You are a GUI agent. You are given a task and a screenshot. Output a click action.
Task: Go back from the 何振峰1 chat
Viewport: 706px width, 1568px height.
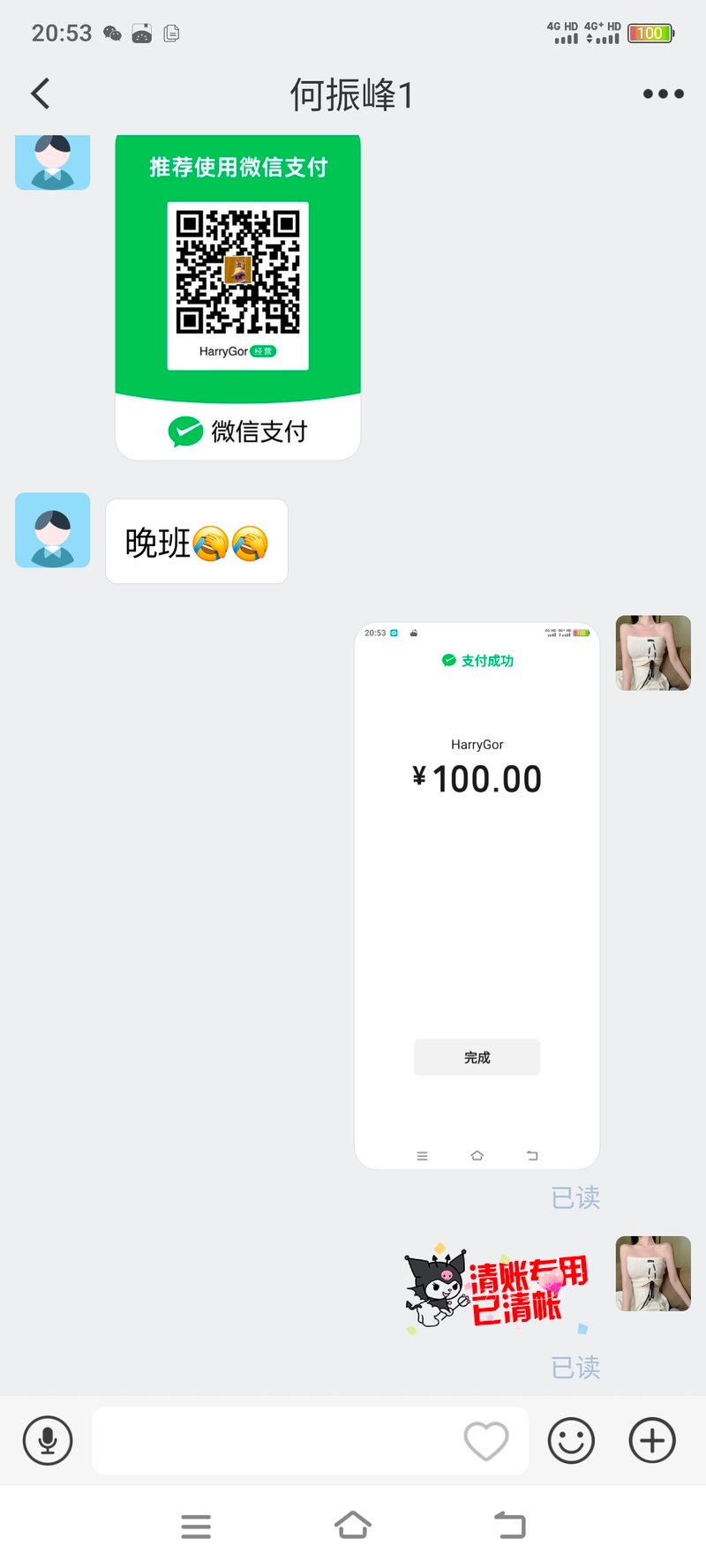pos(41,94)
